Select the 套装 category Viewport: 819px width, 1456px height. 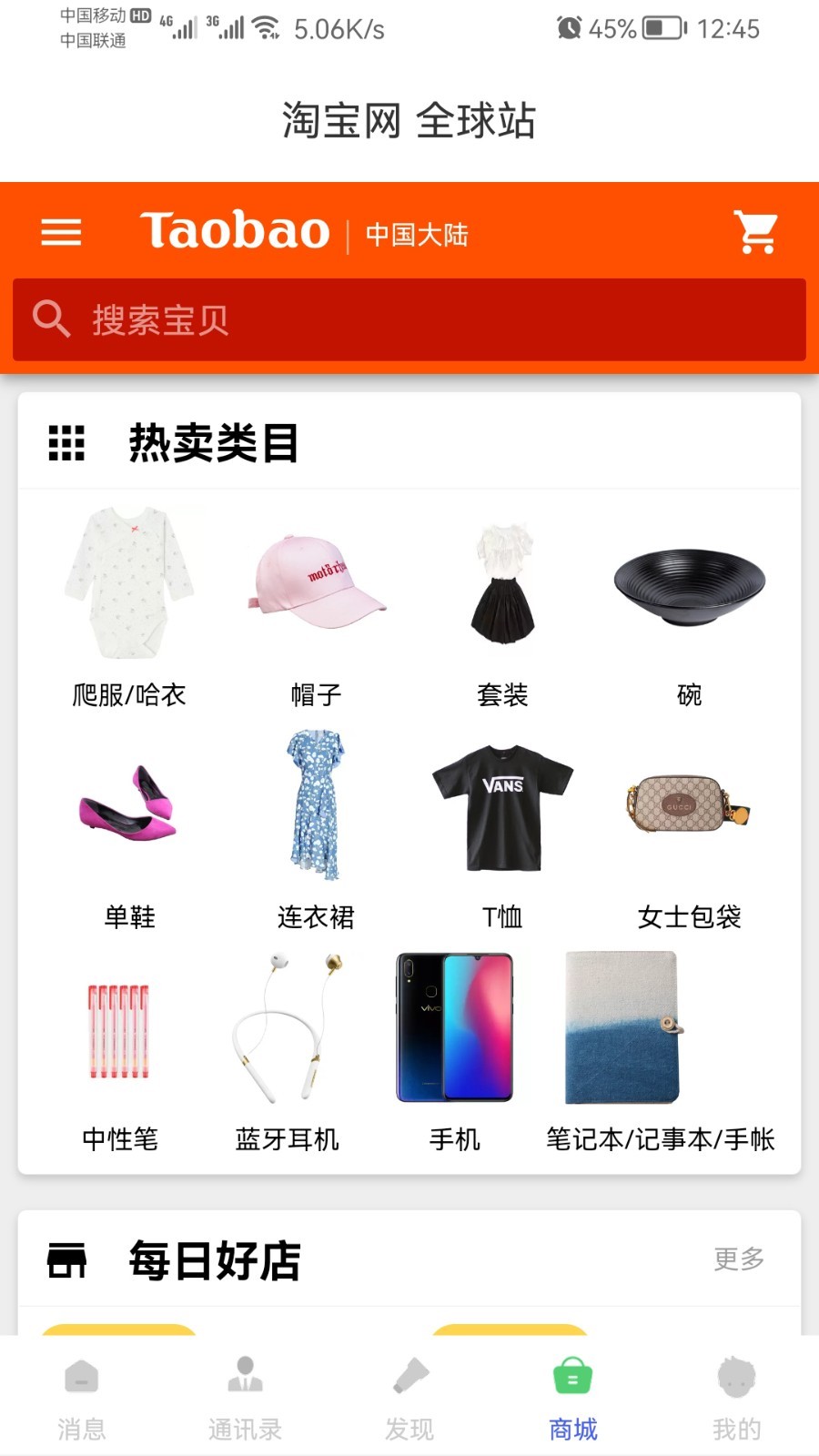(x=502, y=605)
